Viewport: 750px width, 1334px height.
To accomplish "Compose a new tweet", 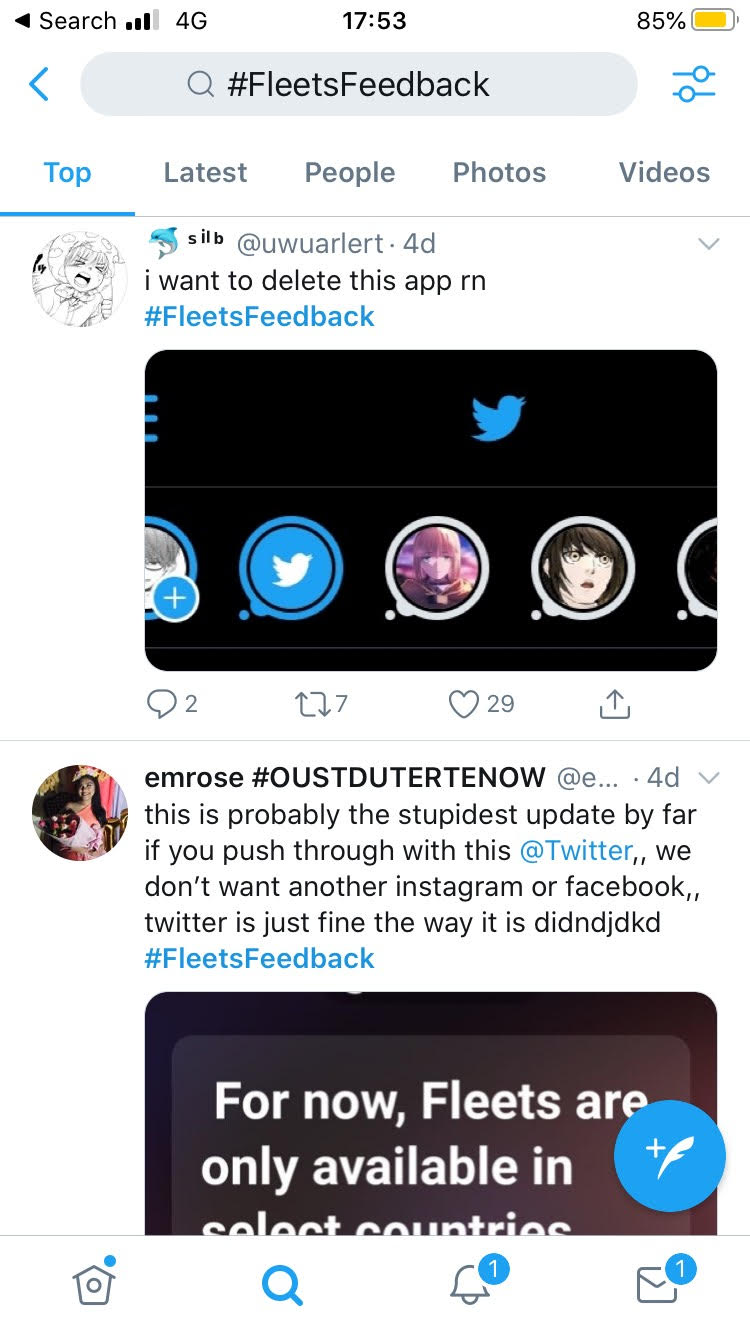I will [669, 1156].
